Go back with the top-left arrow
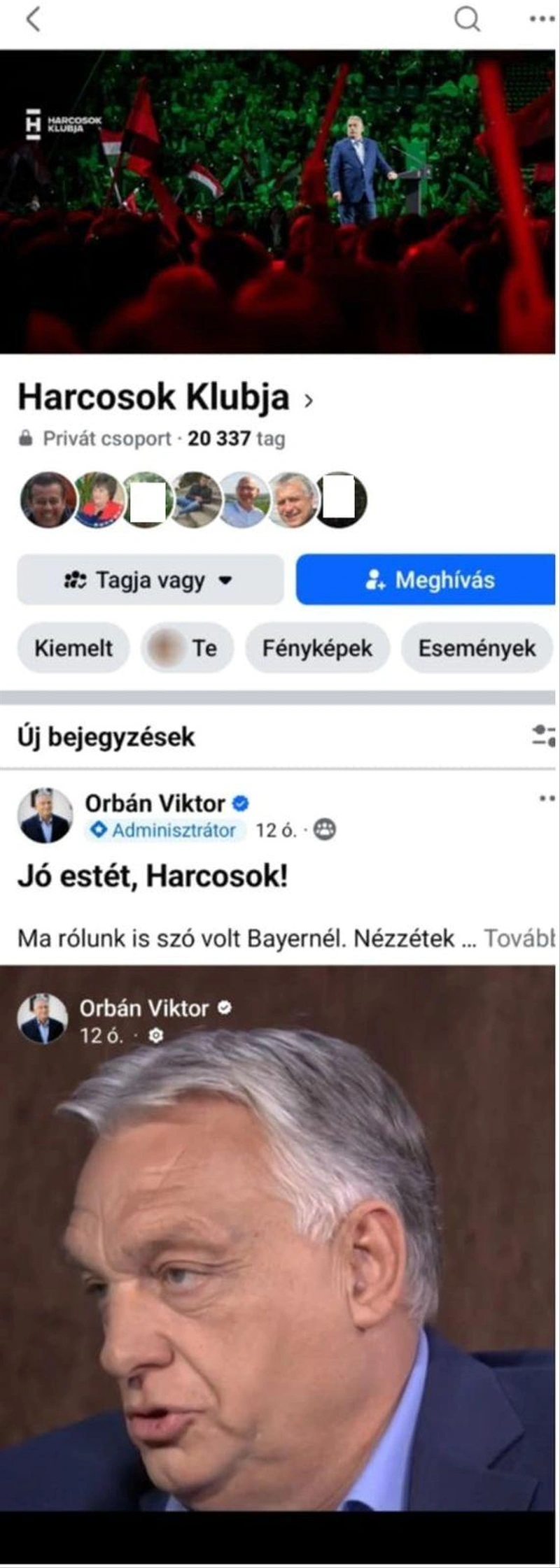 33,19
